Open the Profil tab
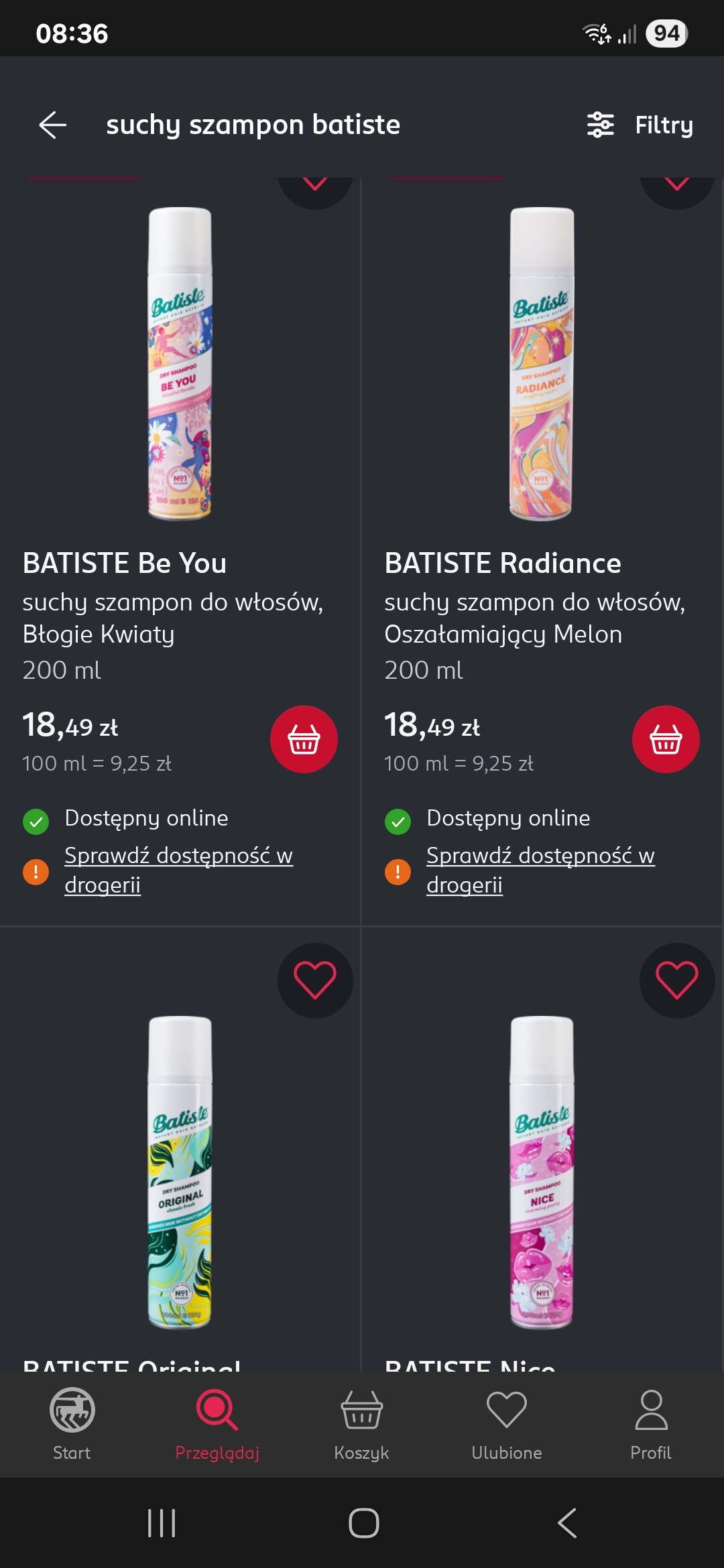Image resolution: width=724 pixels, height=1568 pixels. tap(651, 1424)
